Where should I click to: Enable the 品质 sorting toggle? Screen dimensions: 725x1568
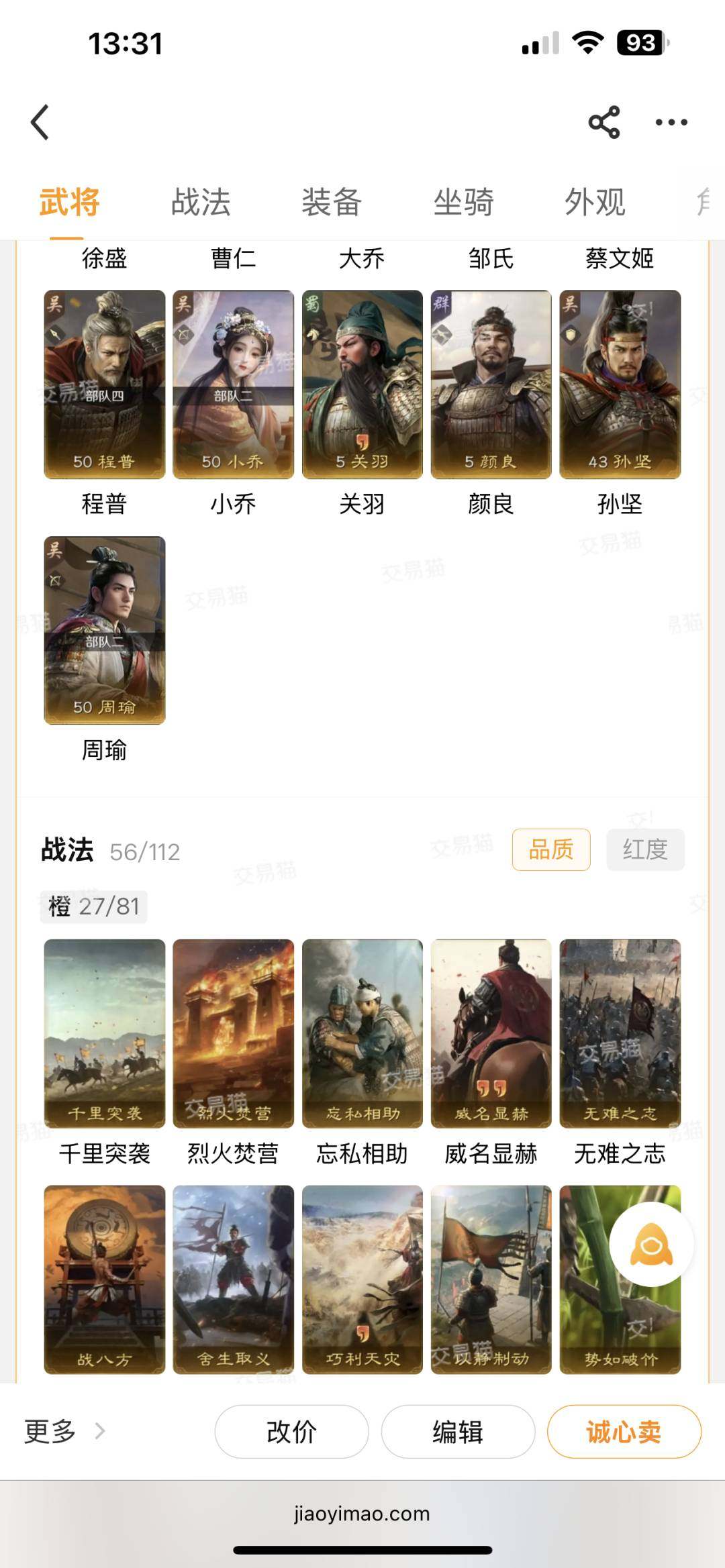[x=550, y=851]
